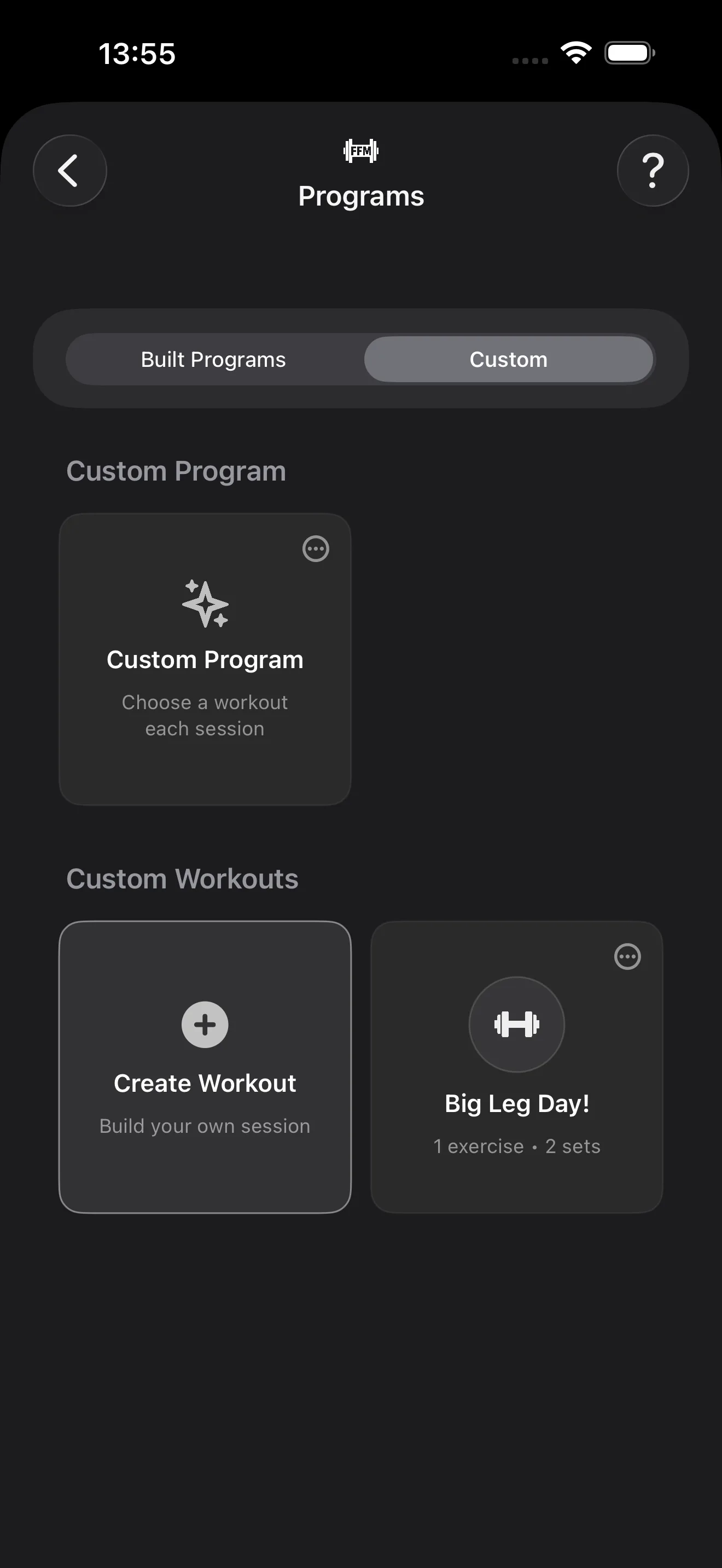Viewport: 722px width, 1568px height.
Task: Switch to the Built Programs tab
Action: (213, 359)
